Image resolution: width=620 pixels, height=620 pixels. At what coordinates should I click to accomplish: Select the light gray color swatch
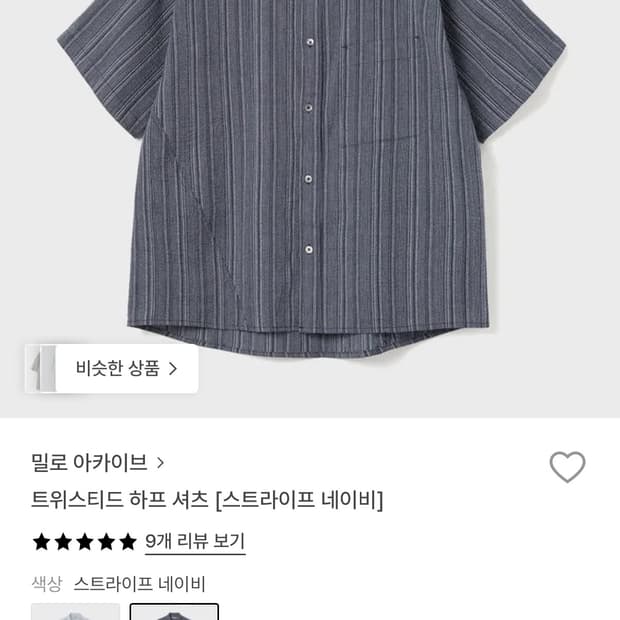pos(75,611)
